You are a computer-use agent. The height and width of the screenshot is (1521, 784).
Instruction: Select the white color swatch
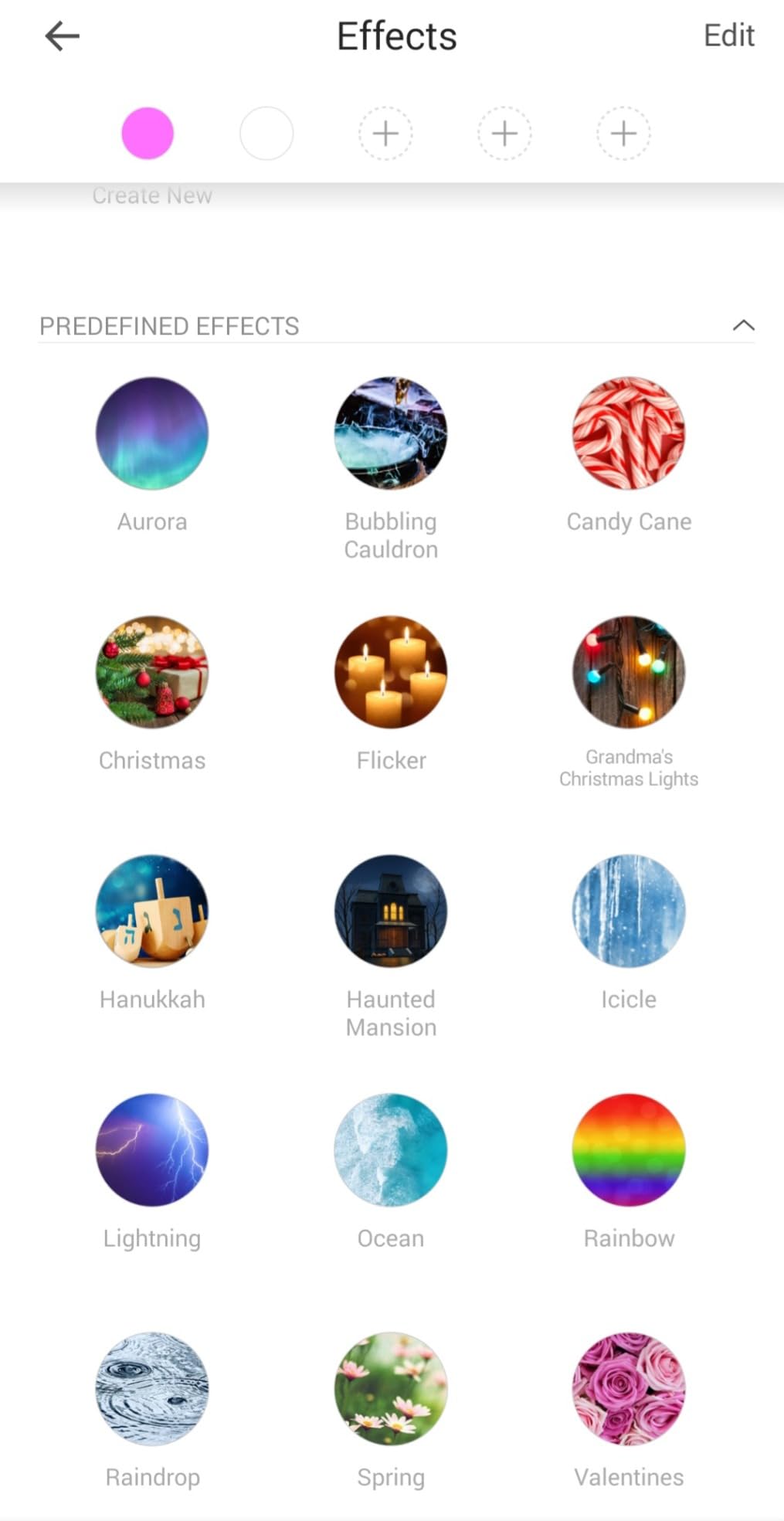click(x=266, y=134)
